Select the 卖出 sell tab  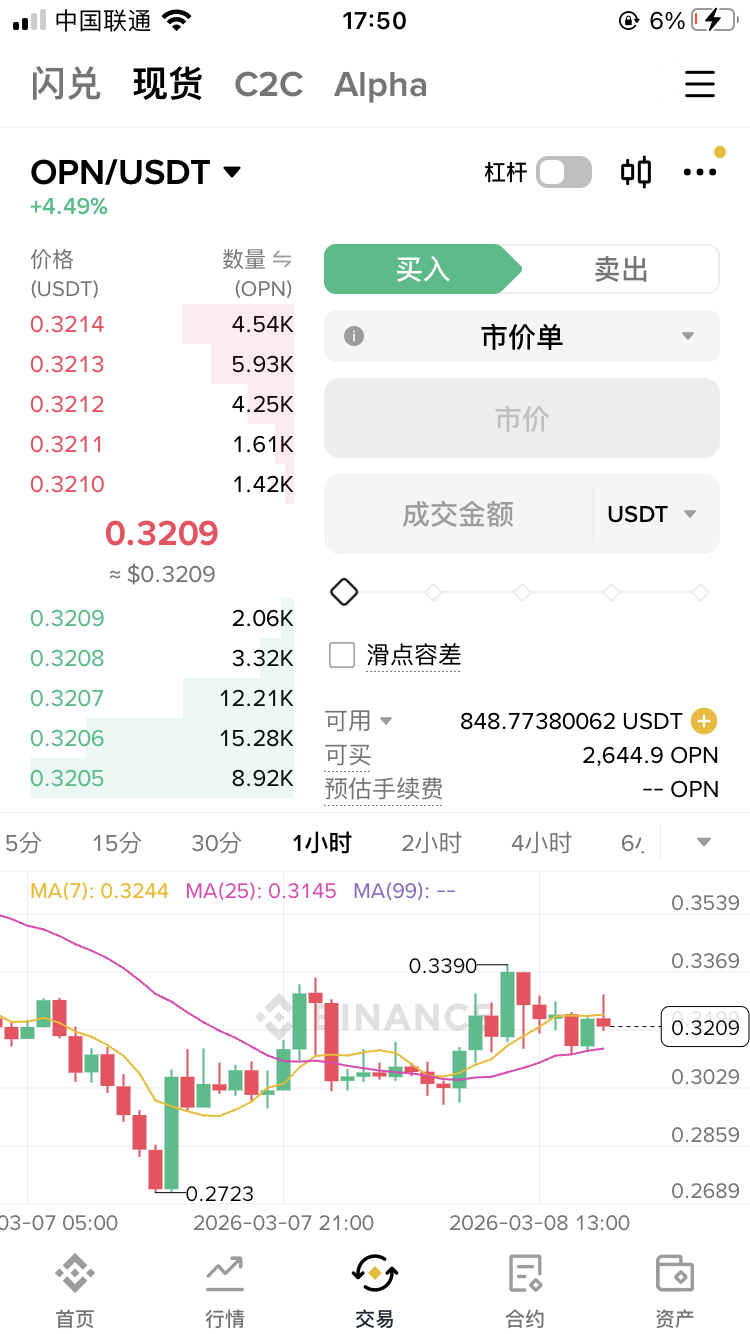620,269
